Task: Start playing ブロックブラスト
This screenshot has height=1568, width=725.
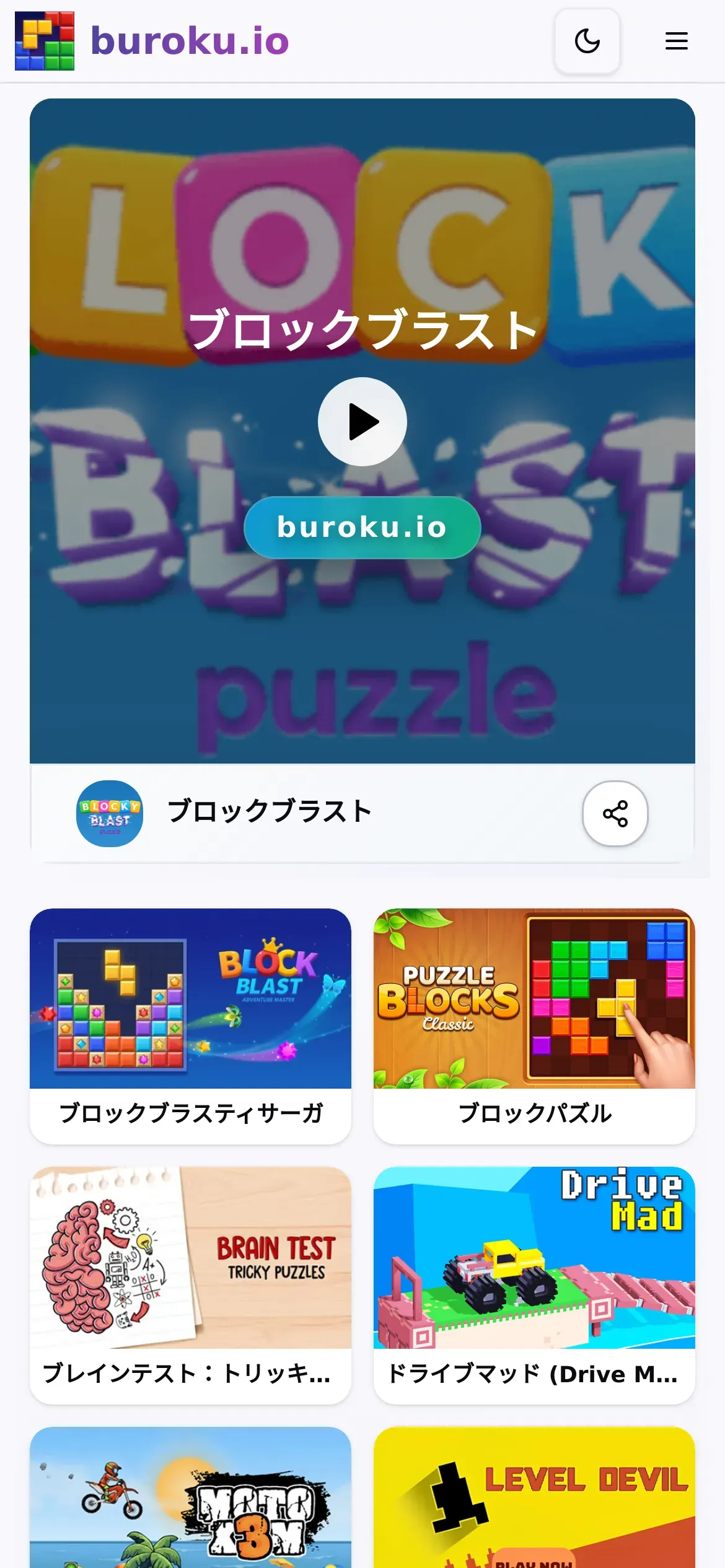Action: (362, 422)
